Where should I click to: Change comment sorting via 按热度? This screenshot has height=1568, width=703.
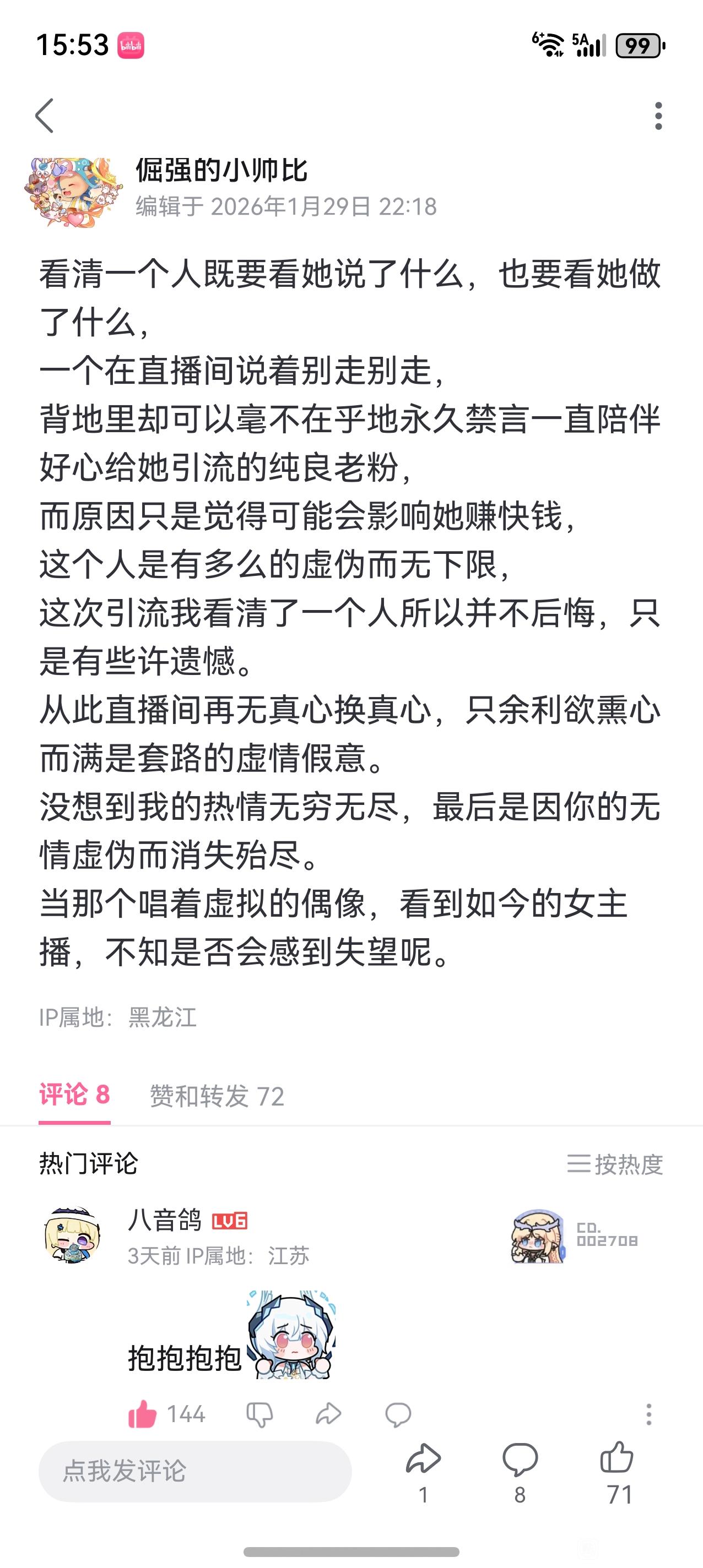[x=615, y=1164]
